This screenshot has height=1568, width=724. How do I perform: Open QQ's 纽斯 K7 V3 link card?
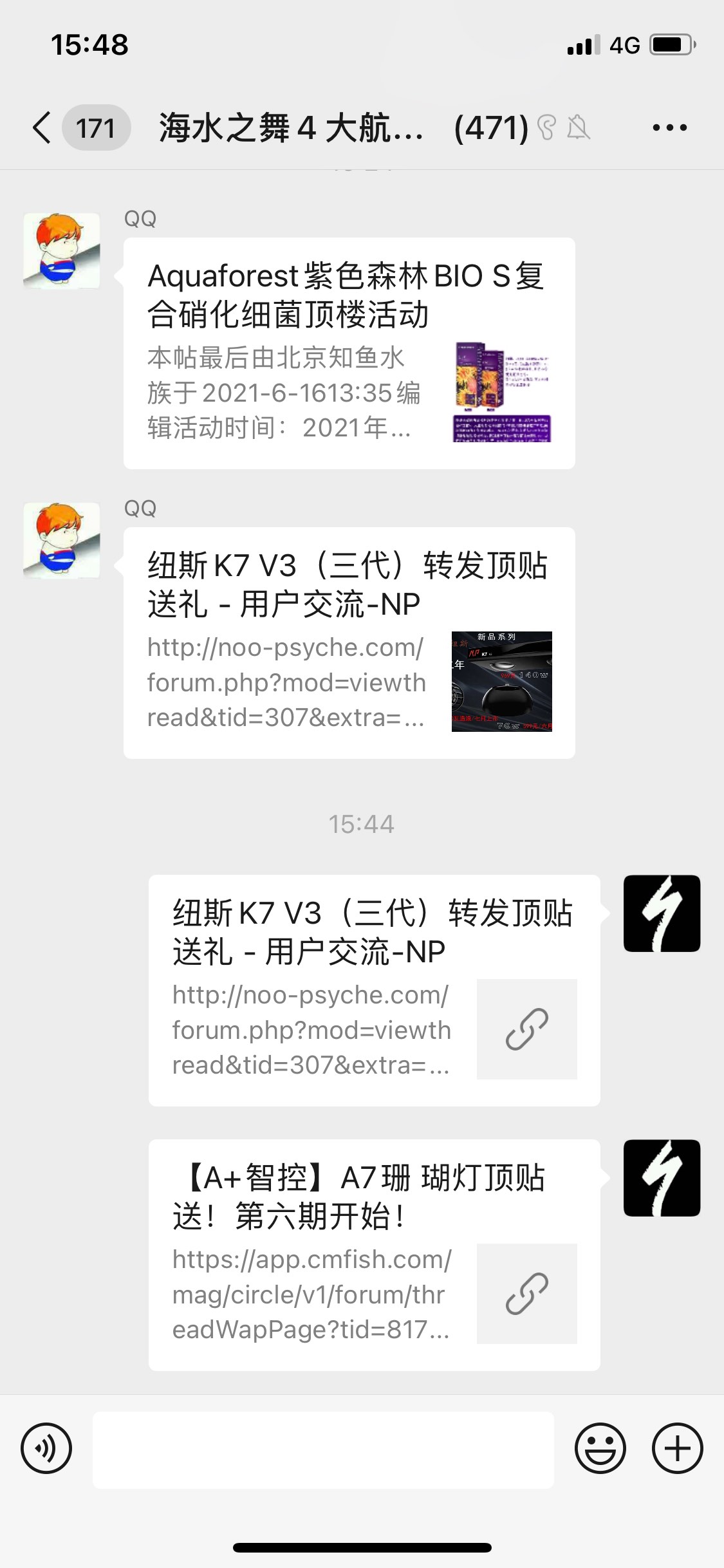(349, 642)
